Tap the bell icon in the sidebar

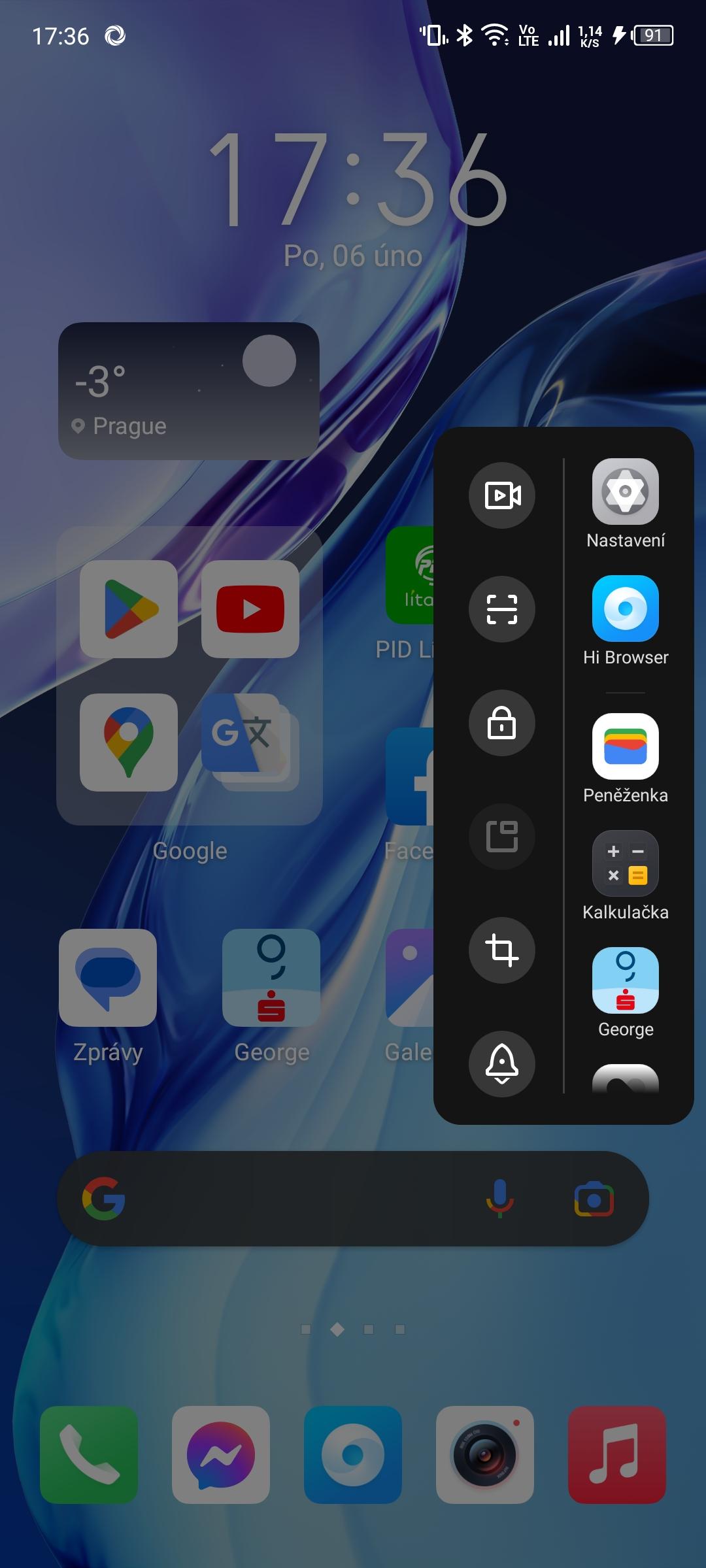pyautogui.click(x=502, y=1064)
